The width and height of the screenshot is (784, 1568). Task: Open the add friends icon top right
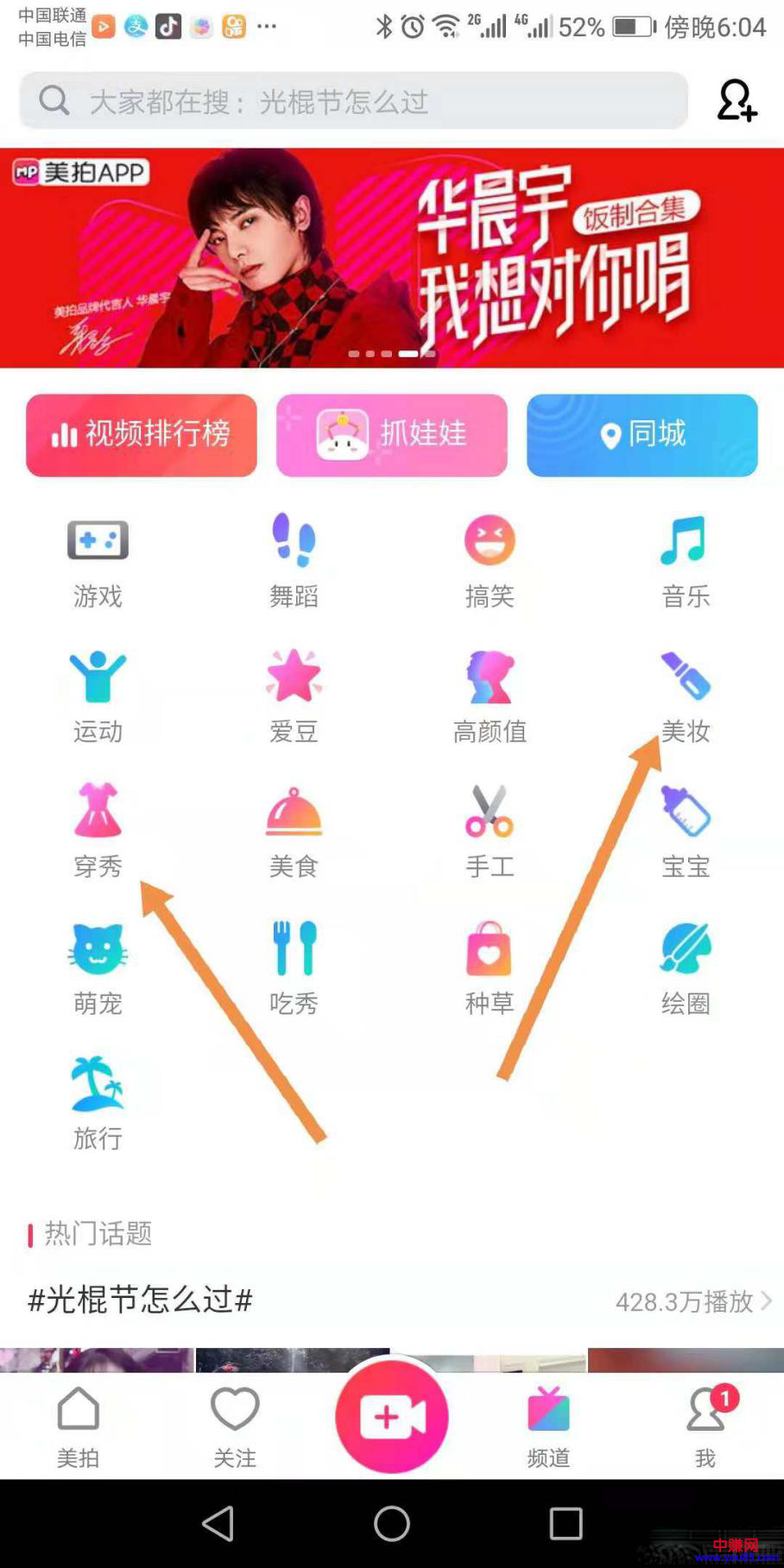coord(736,101)
